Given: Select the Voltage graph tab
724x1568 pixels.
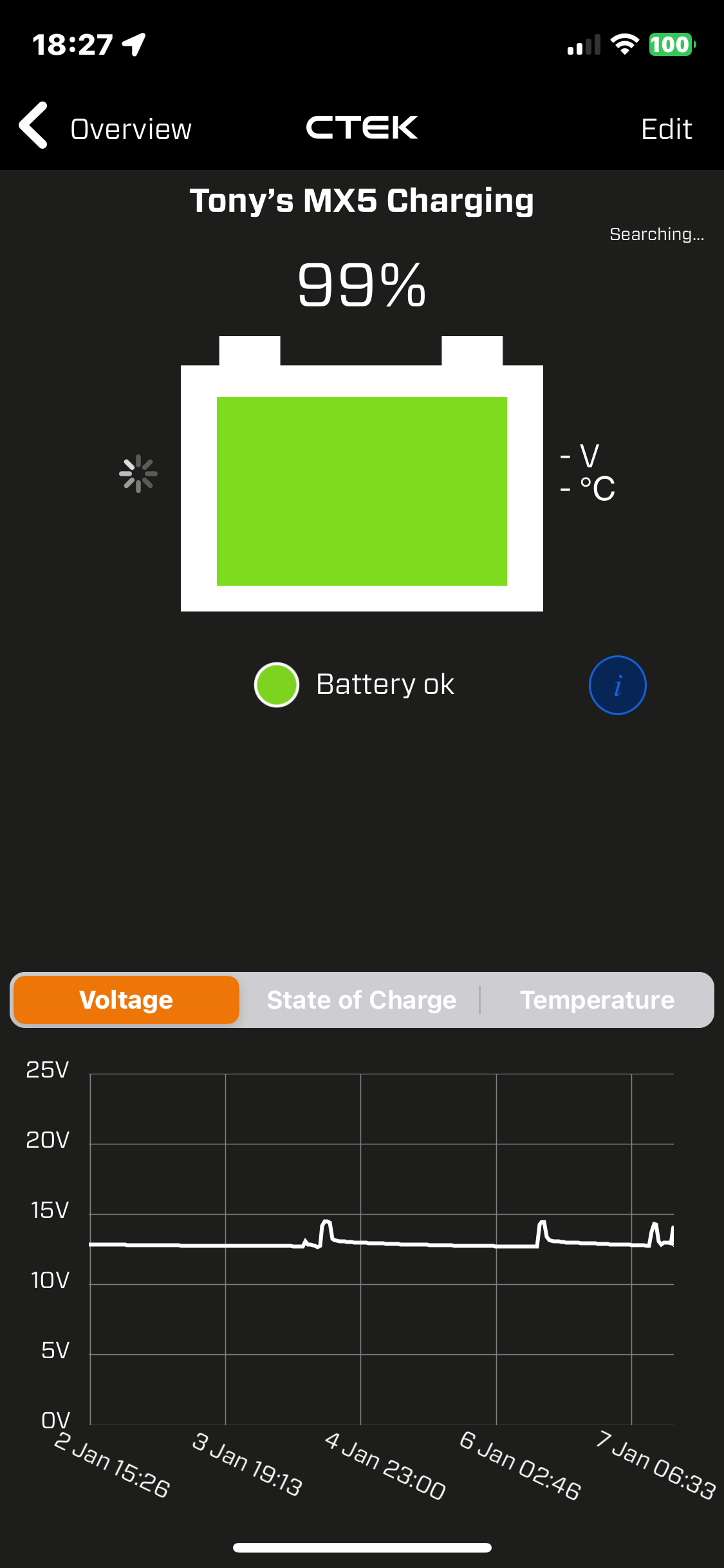Looking at the screenshot, I should (126, 1000).
